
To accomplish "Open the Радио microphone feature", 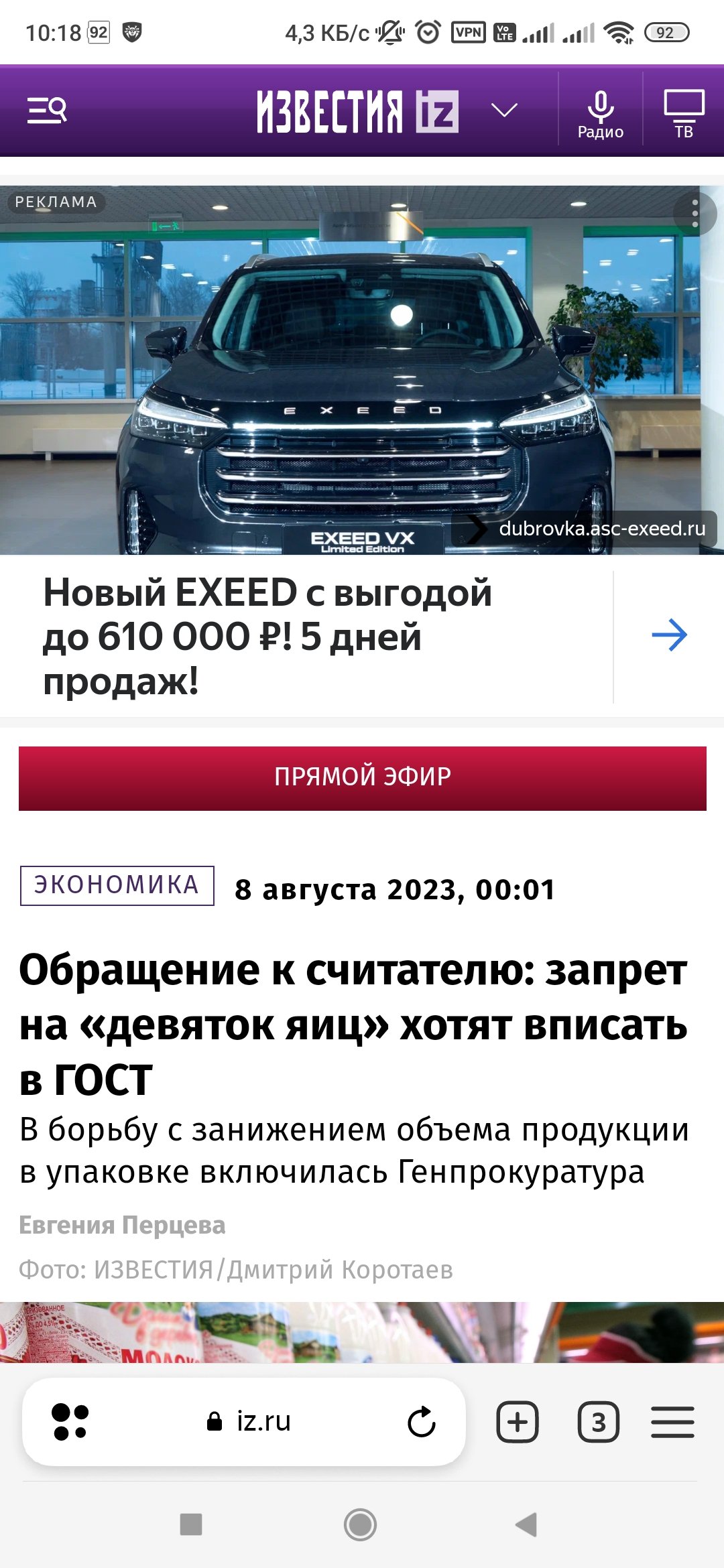I will click(600, 114).
